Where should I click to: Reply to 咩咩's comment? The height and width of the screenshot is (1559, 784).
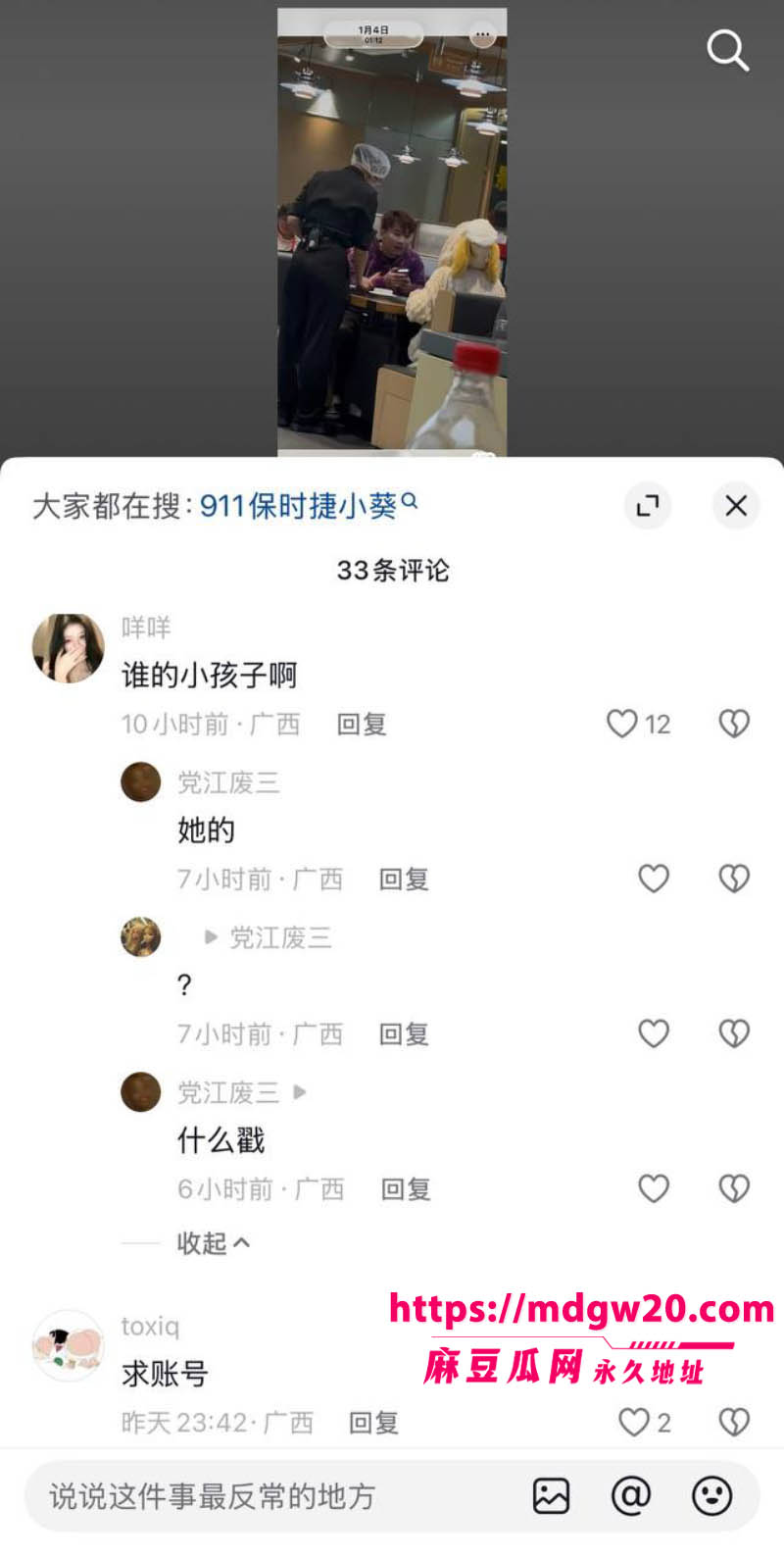pyautogui.click(x=362, y=725)
